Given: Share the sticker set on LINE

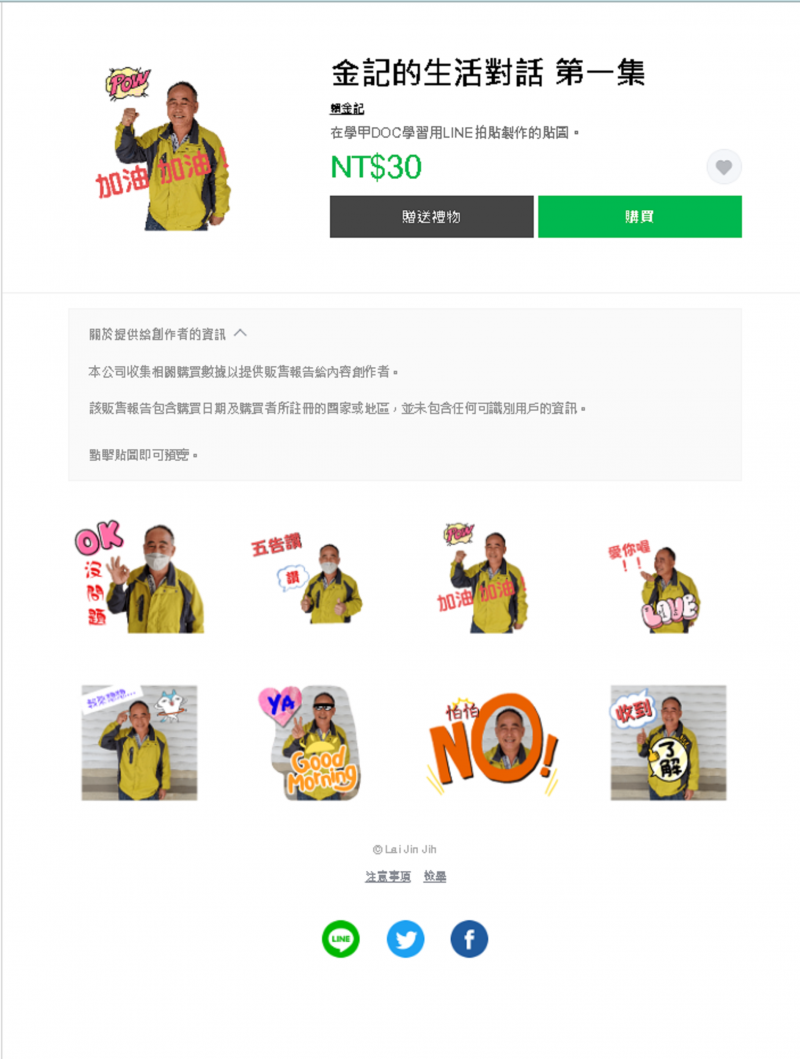Looking at the screenshot, I should [339, 939].
